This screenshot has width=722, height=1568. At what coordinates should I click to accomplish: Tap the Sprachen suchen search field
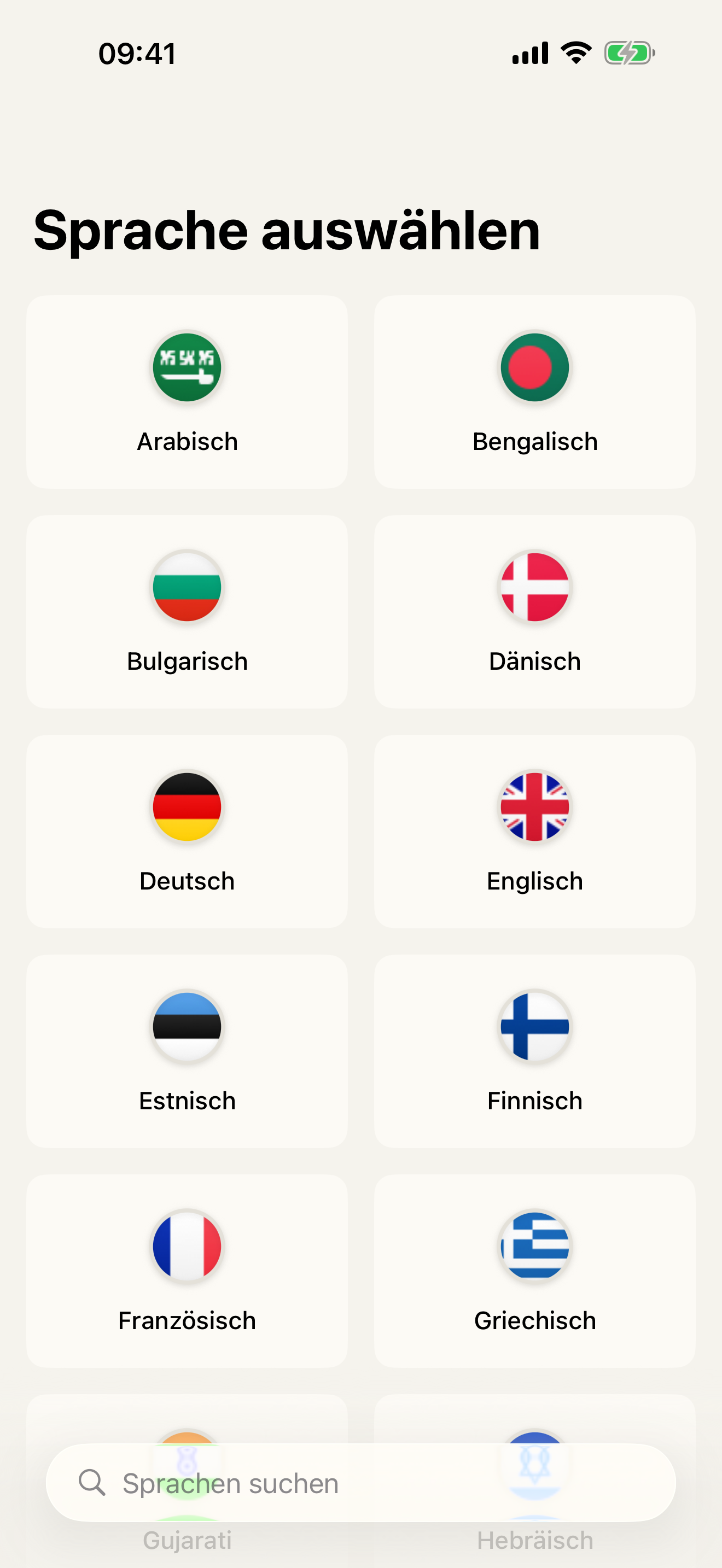coord(361,1483)
